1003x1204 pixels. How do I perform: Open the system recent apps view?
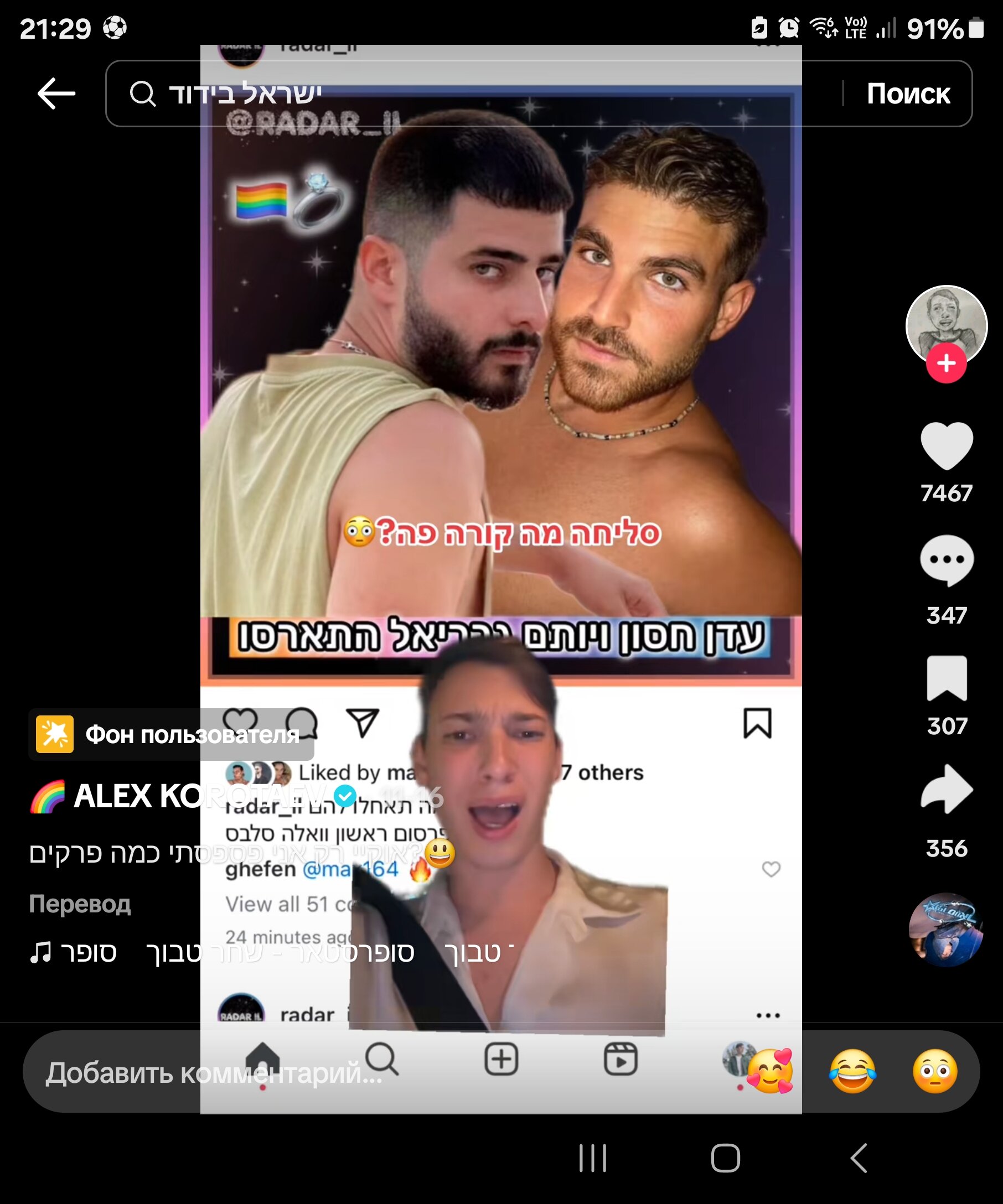tap(592, 1158)
